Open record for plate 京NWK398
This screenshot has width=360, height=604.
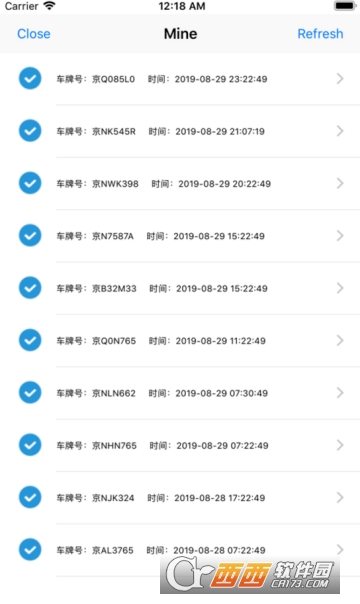(180, 184)
